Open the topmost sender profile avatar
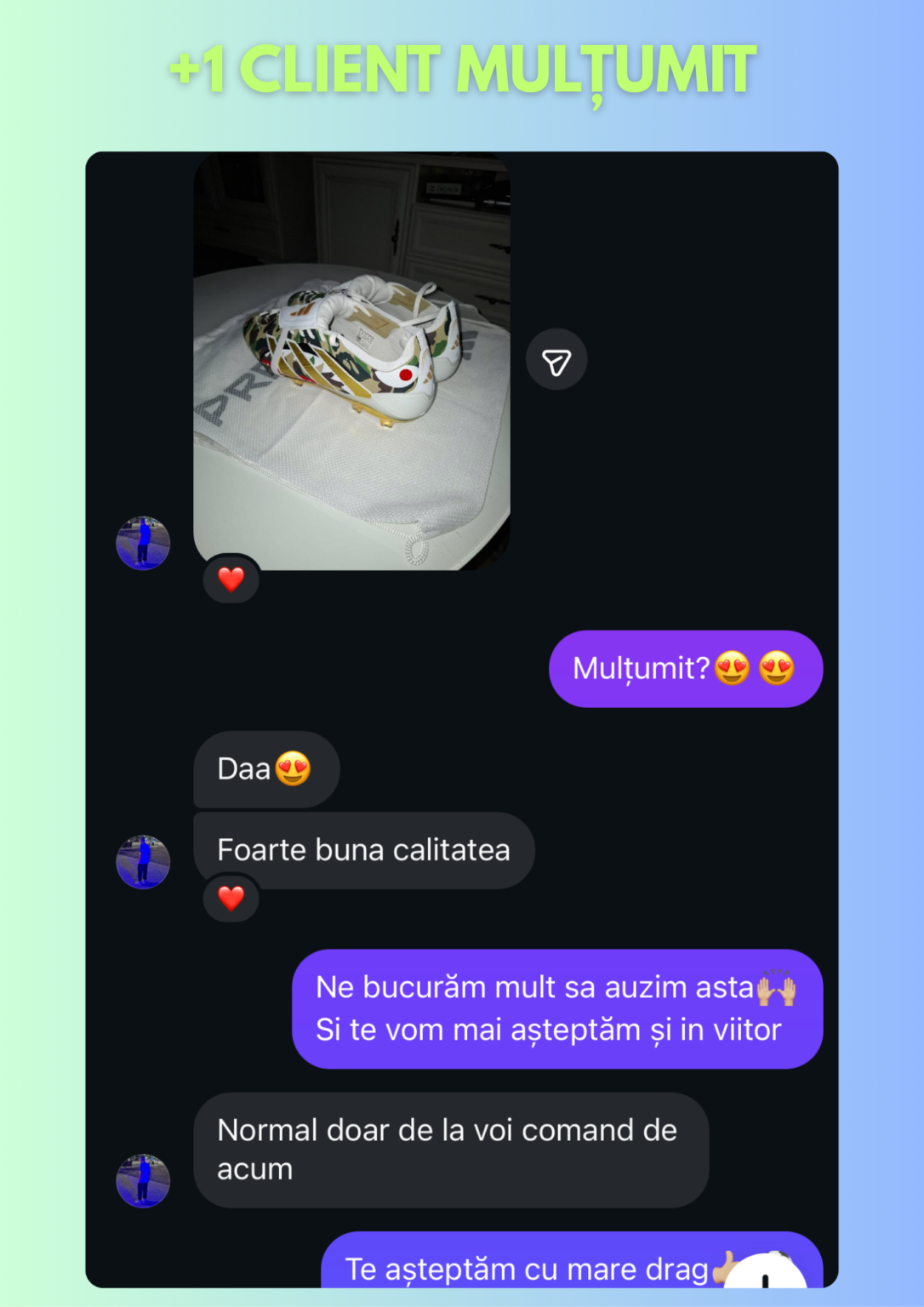This screenshot has height=1307, width=924. coord(143,544)
